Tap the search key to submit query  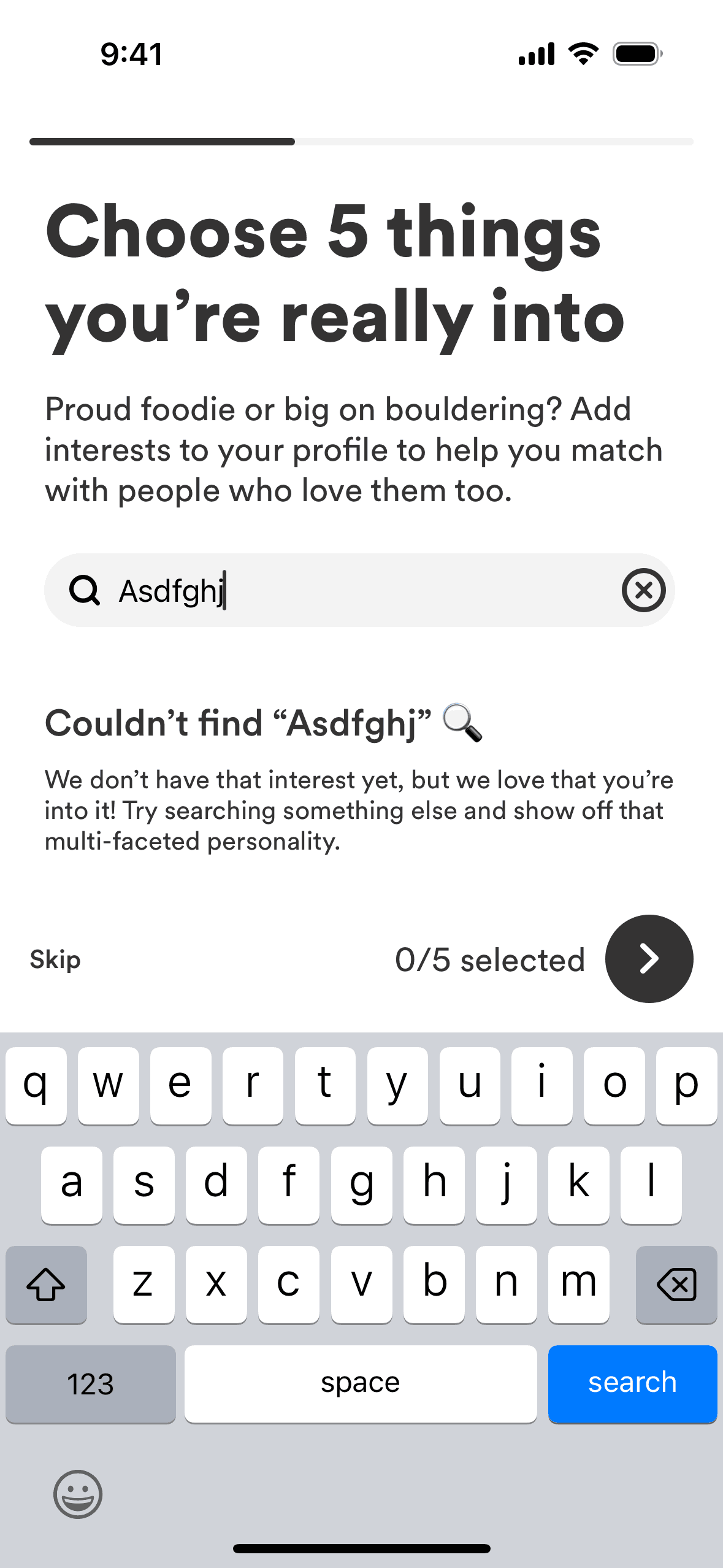point(632,1384)
